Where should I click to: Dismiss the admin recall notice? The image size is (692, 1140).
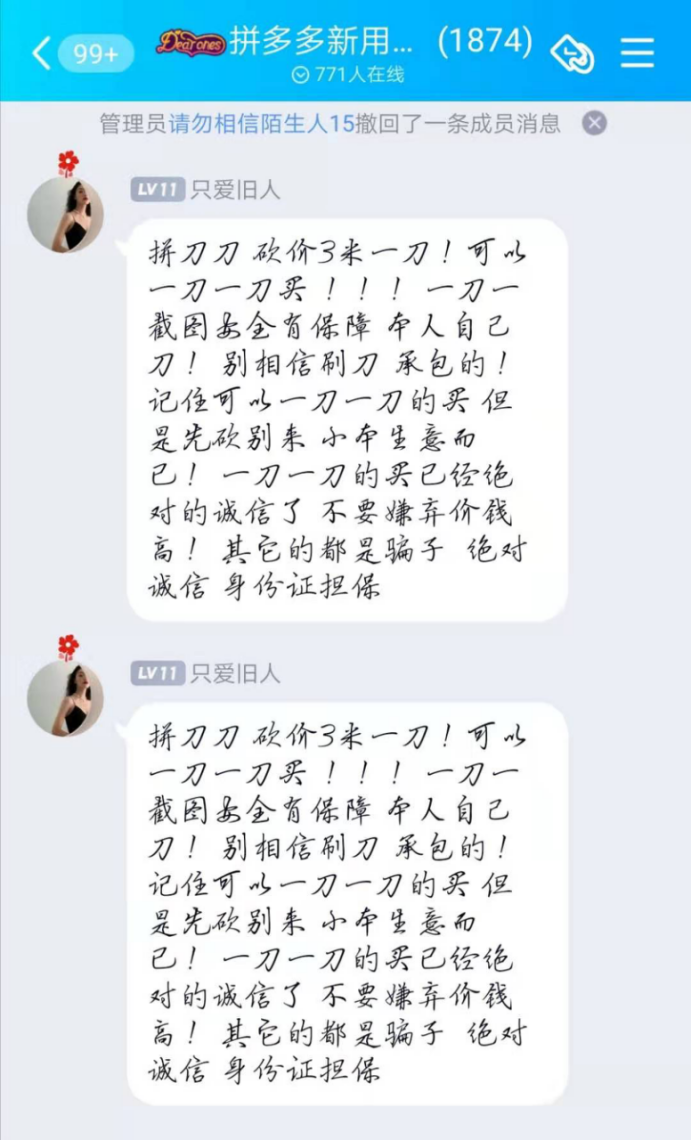(x=594, y=123)
